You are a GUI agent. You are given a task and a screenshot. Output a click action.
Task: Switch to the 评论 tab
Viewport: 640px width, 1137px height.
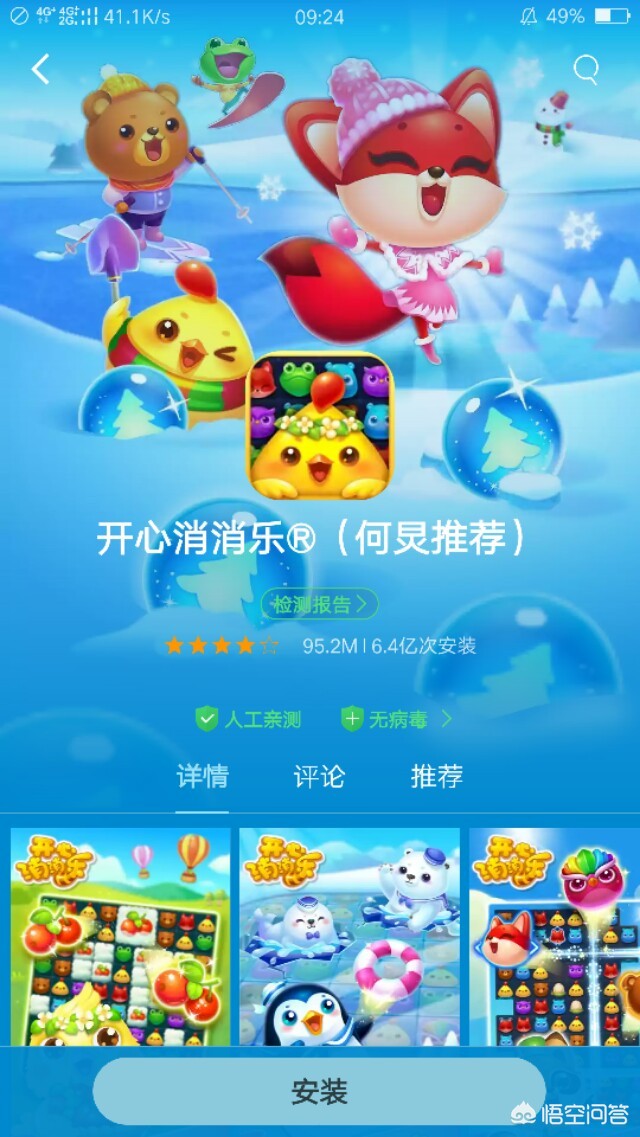(319, 777)
